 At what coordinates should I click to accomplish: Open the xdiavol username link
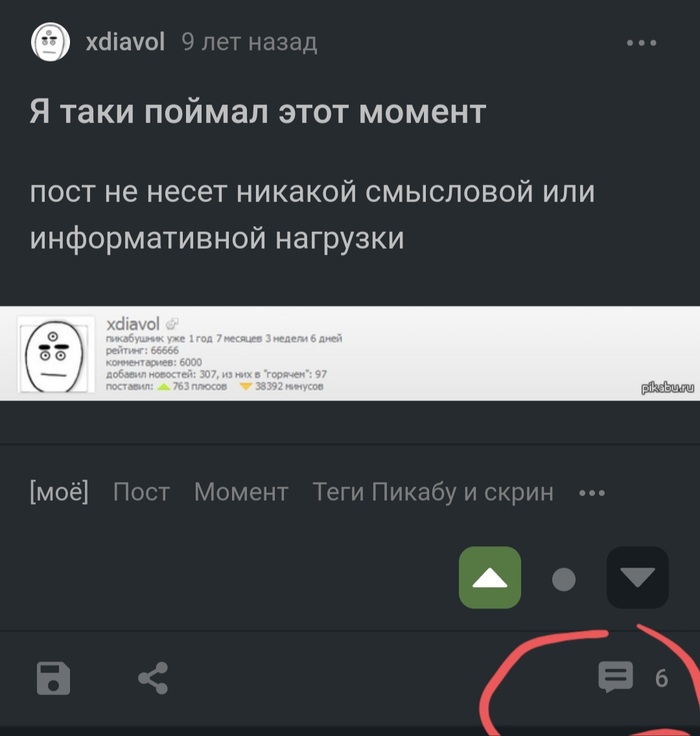tap(125, 42)
